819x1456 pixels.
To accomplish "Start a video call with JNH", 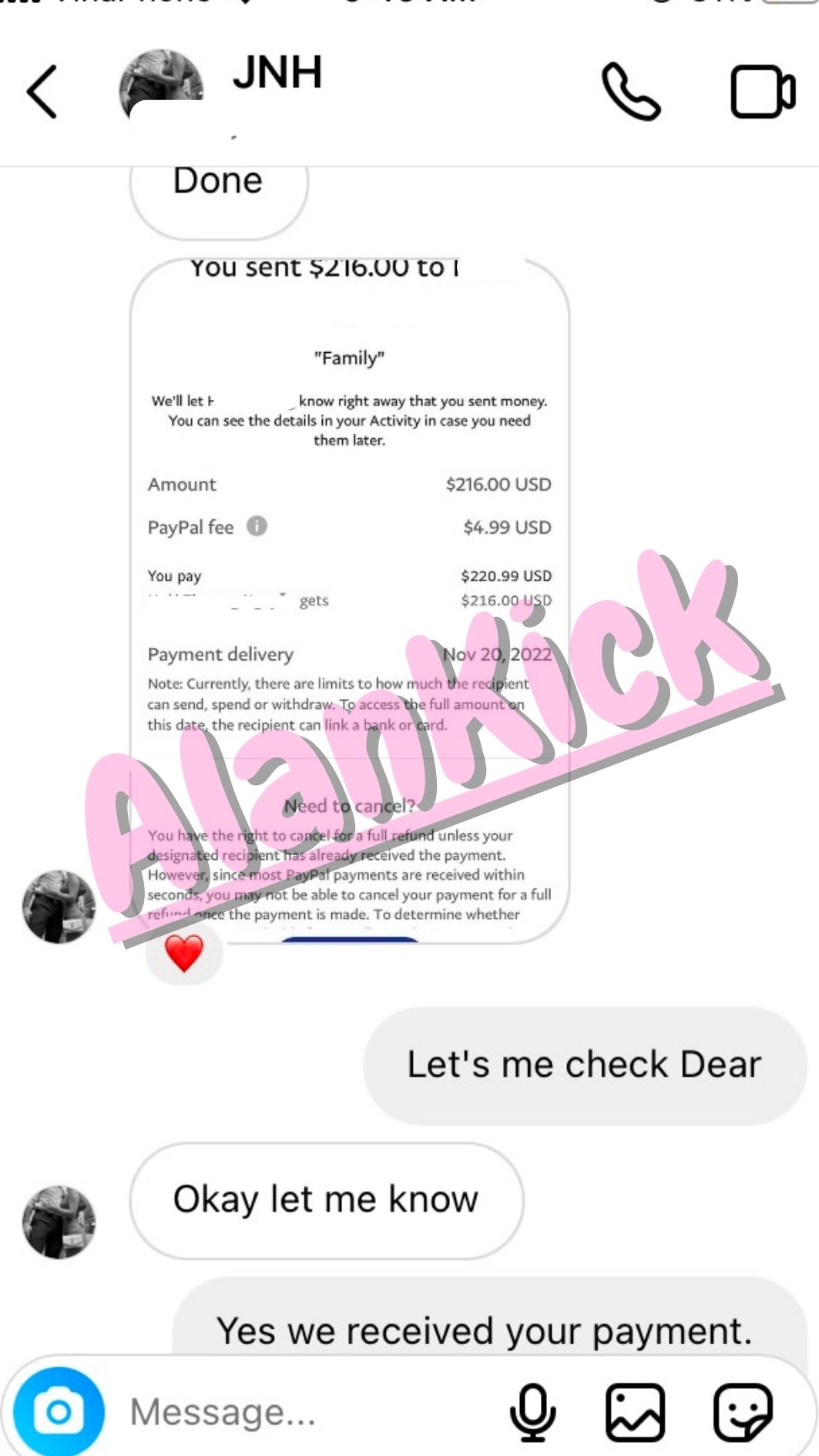I will (x=761, y=92).
